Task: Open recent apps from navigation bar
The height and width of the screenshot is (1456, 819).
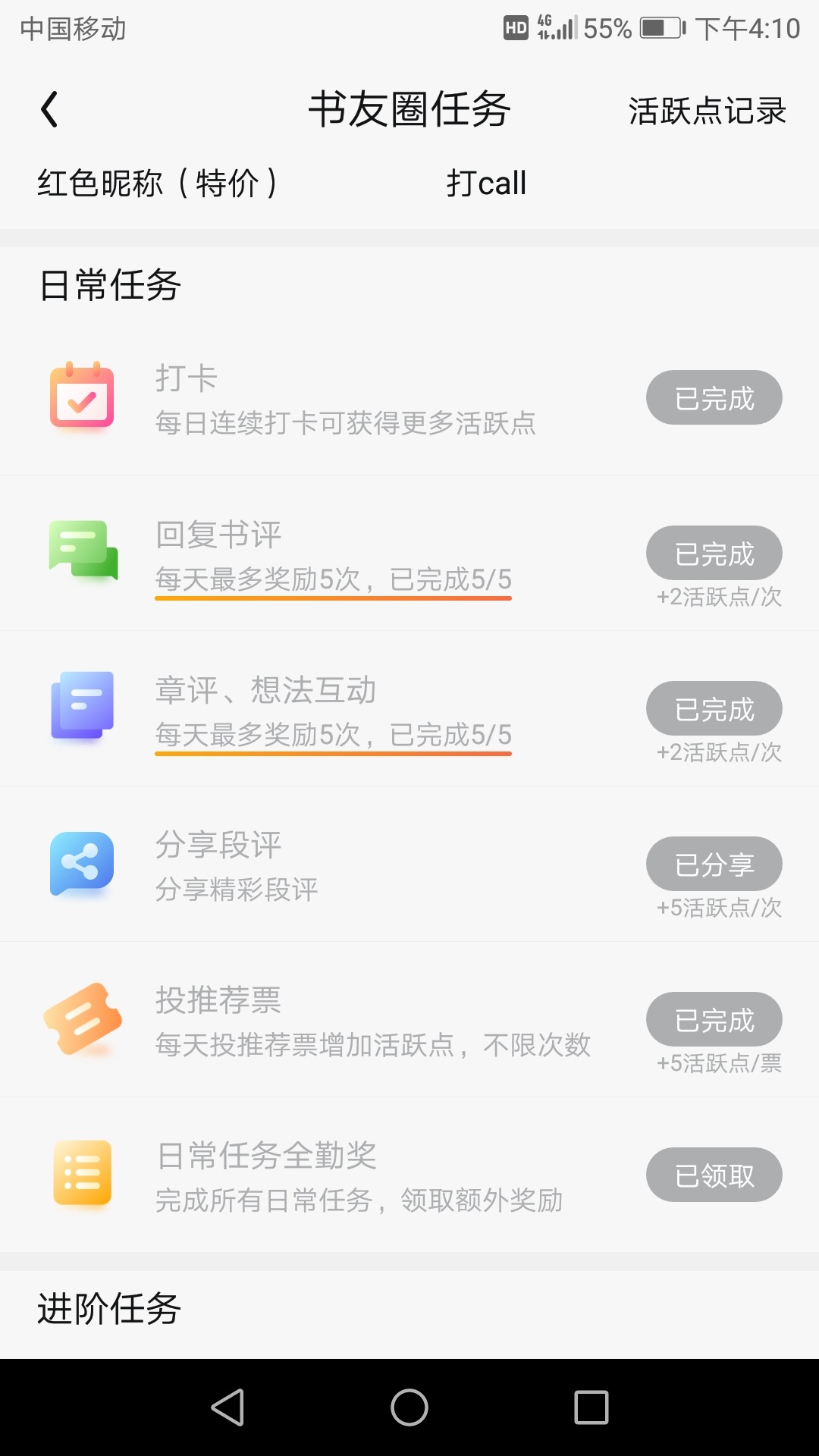Action: (x=591, y=1407)
